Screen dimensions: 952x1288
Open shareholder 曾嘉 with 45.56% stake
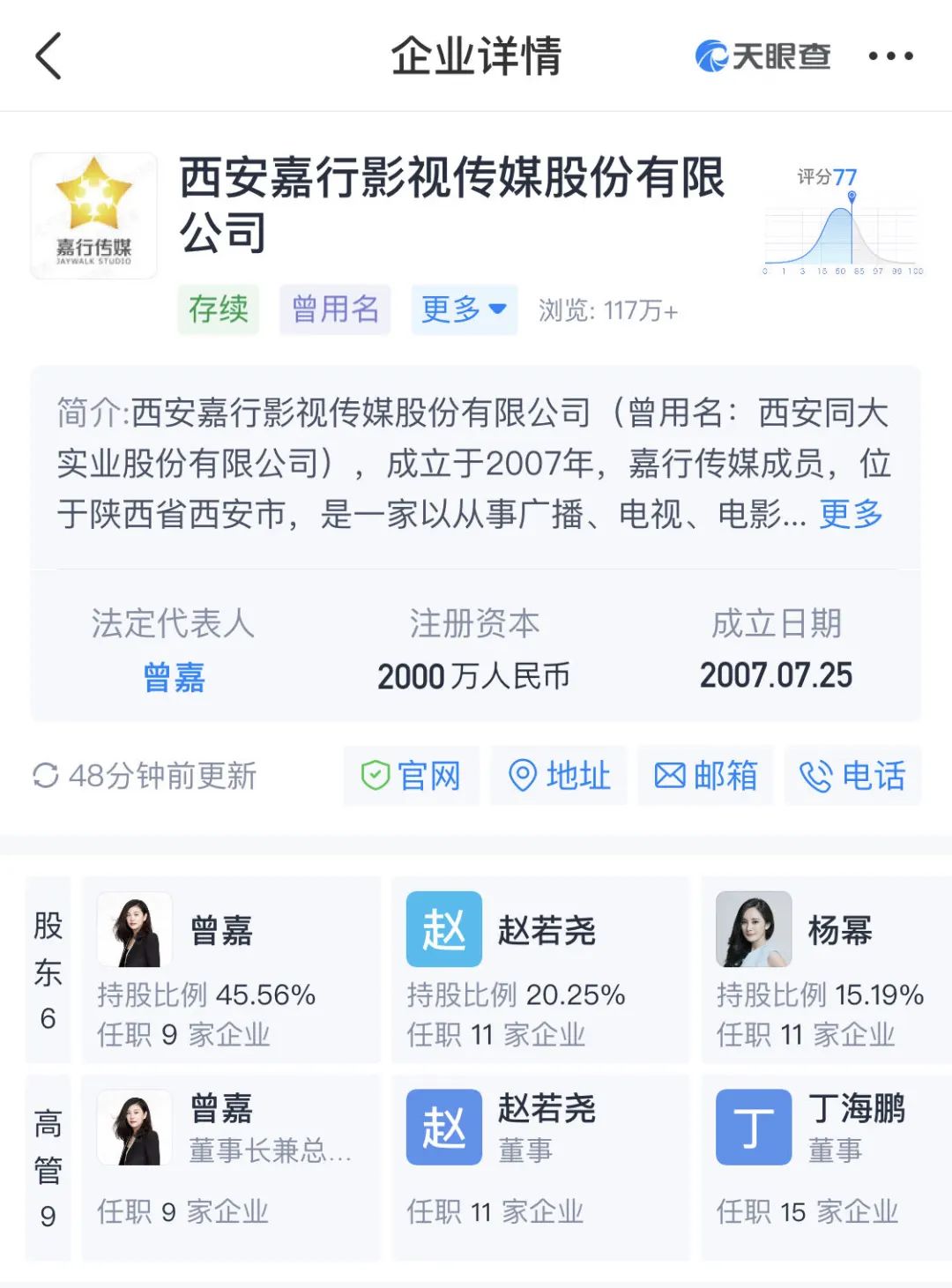point(231,970)
